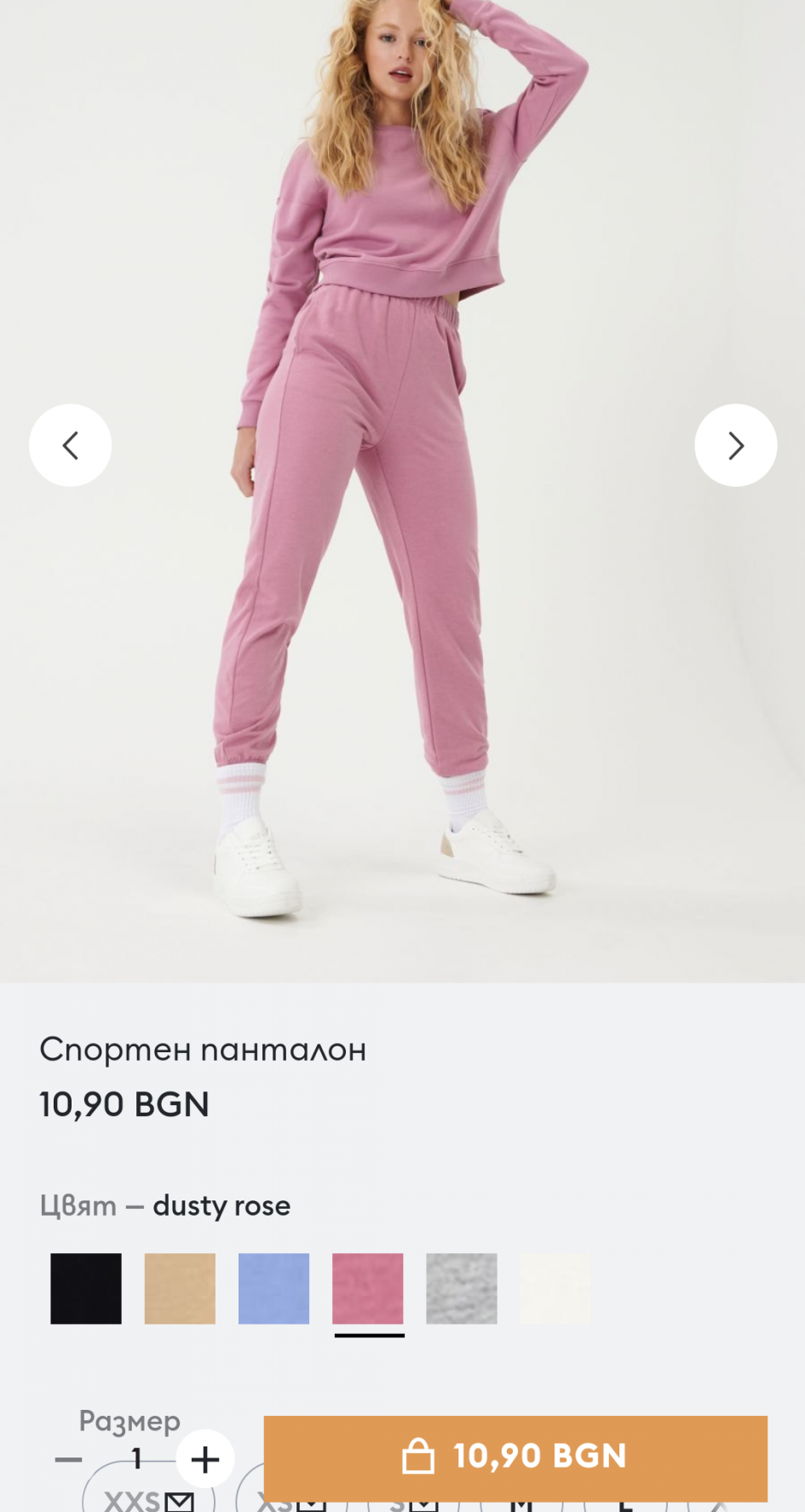
Task: Show the previous product photo
Action: tap(71, 445)
